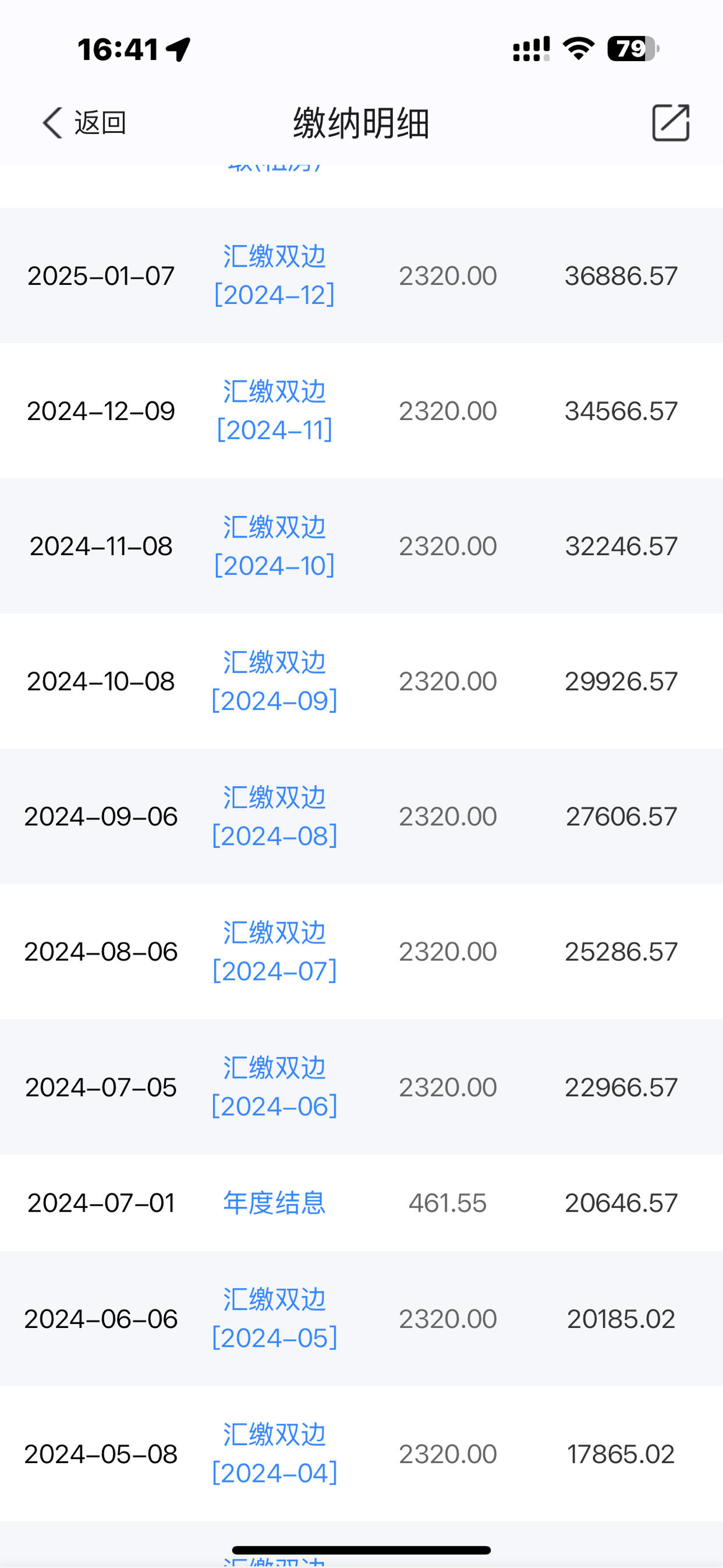The image size is (723, 1568).
Task: Open the 汇缴双边 [2024-09] entry
Action: click(x=275, y=681)
